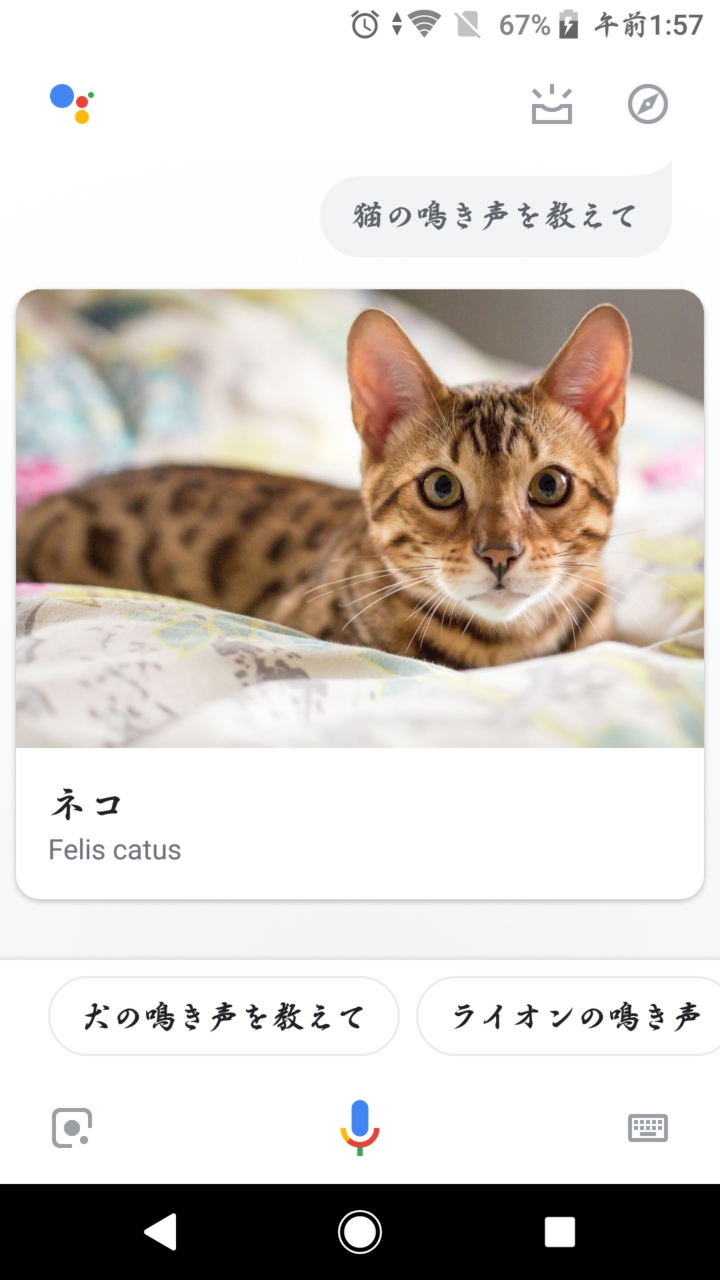Go to the home screen
Image resolution: width=720 pixels, height=1280 pixels.
[360, 1232]
